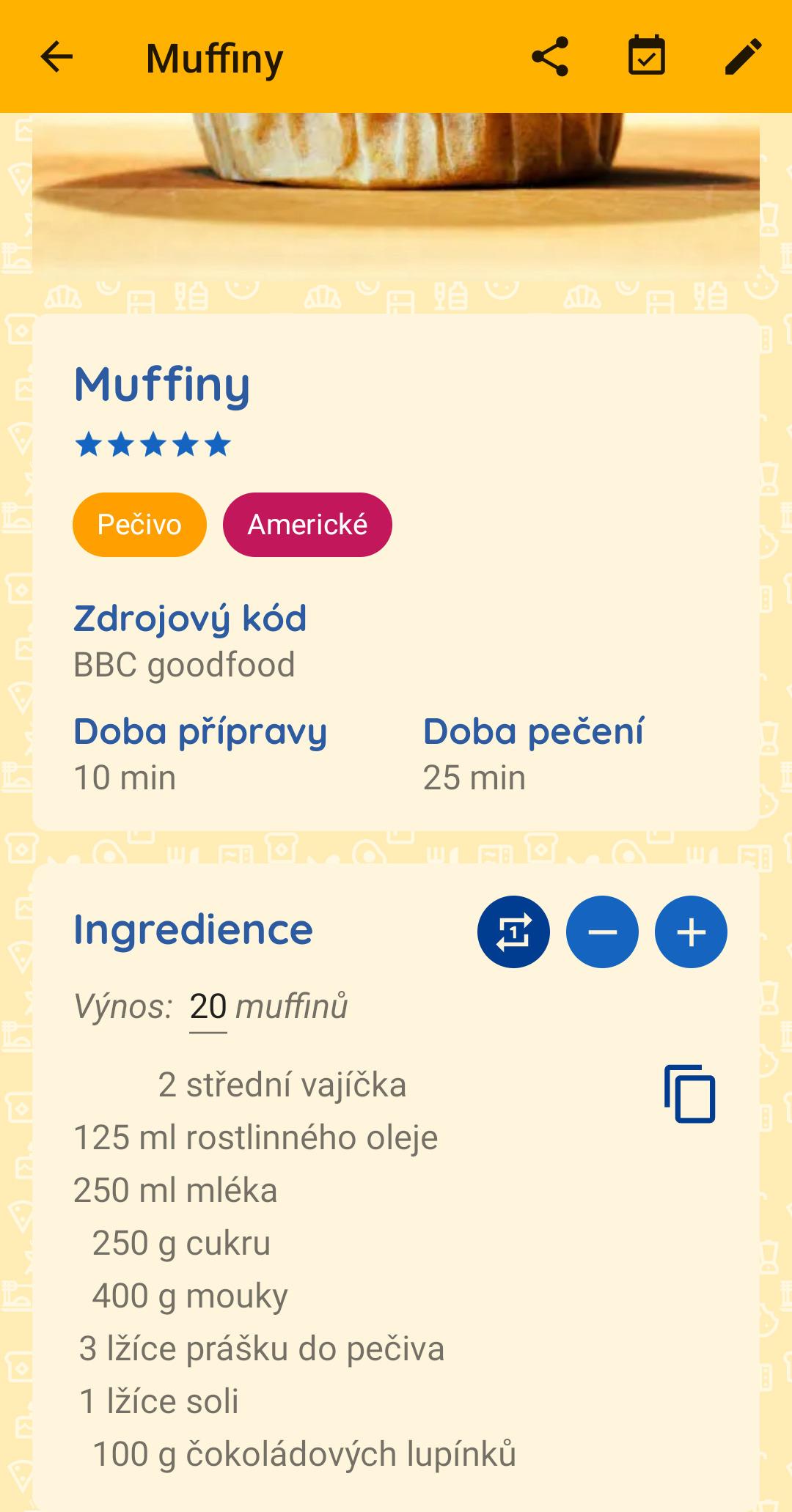Increase the yield with the plus button
Viewport: 792px width, 1512px height.
[691, 932]
